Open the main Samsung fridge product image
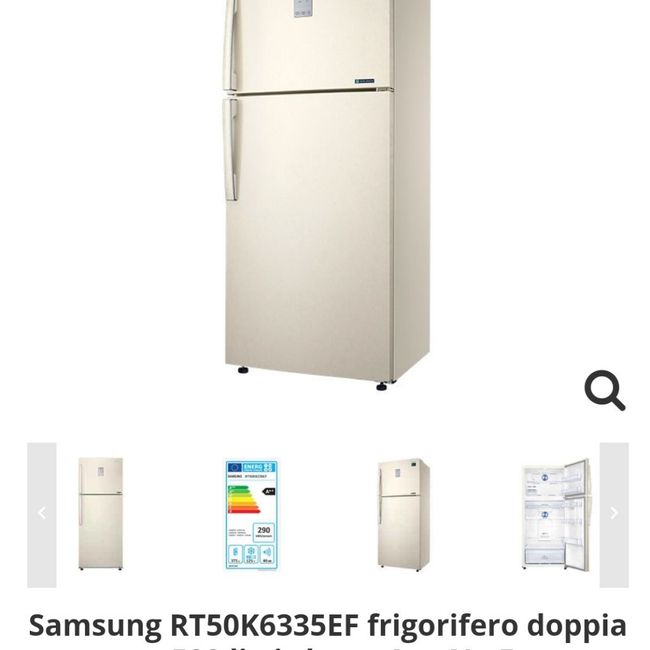This screenshot has height=650, width=650. 325,190
